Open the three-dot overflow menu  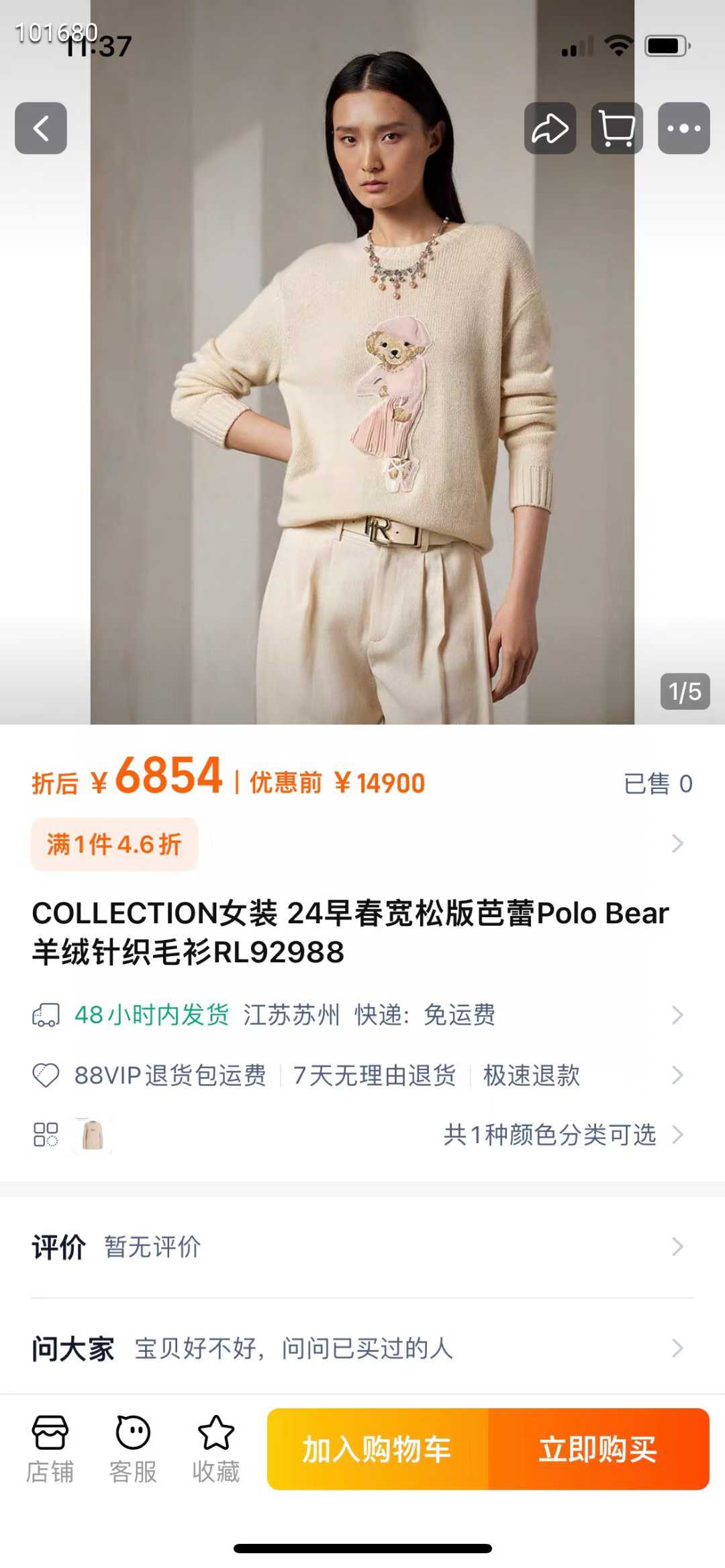683,128
